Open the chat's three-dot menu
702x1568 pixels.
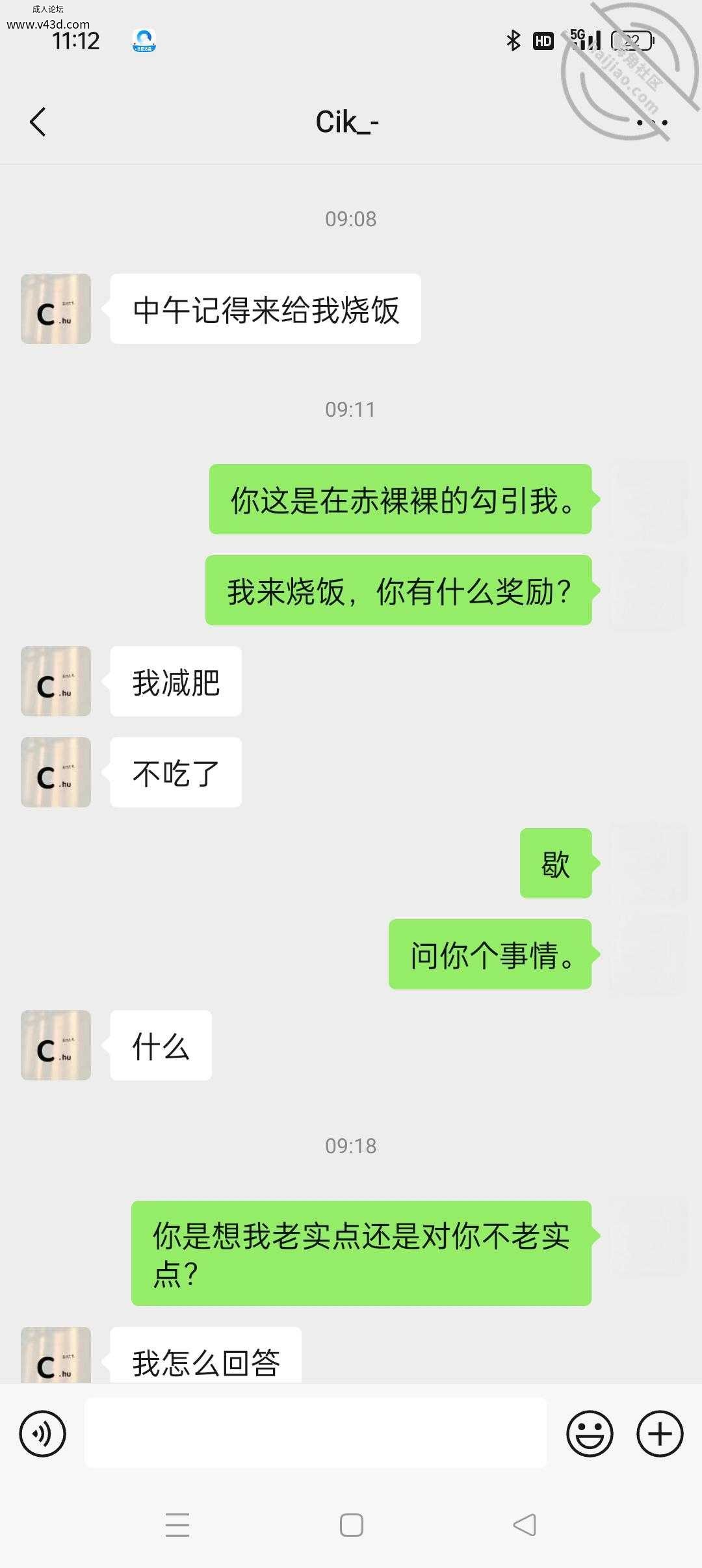[652, 122]
